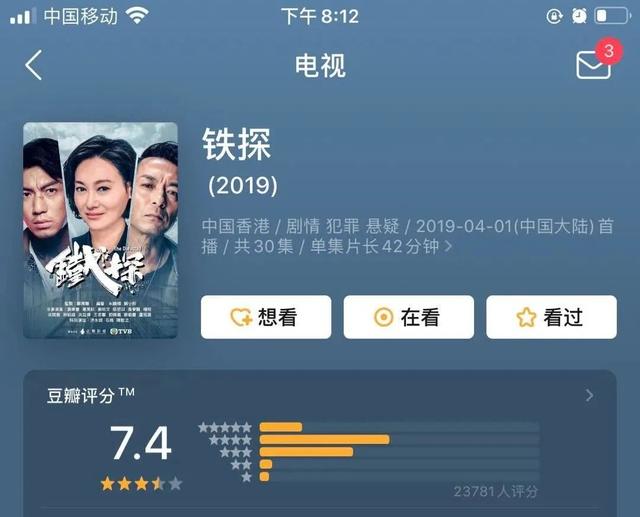Image resolution: width=640 pixels, height=517 pixels.
Task: Go back to the previous page
Action: click(34, 66)
